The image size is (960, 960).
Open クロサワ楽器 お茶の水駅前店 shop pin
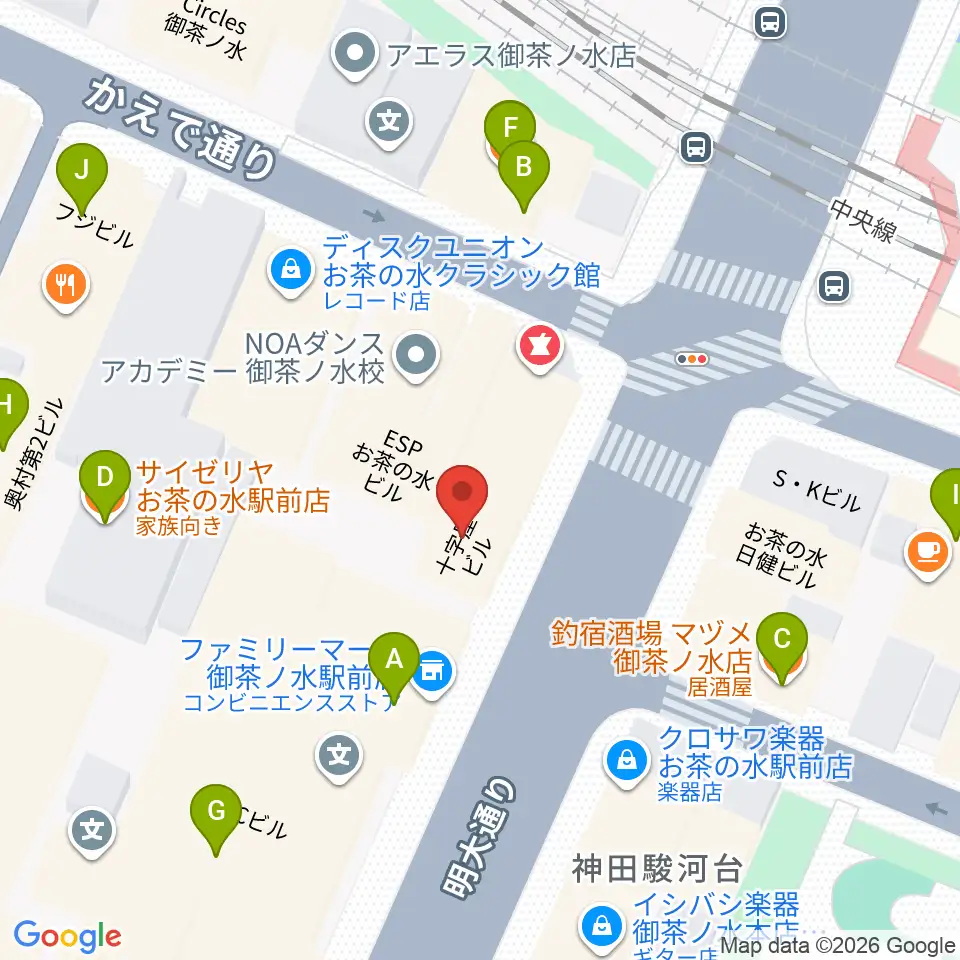coord(626,763)
